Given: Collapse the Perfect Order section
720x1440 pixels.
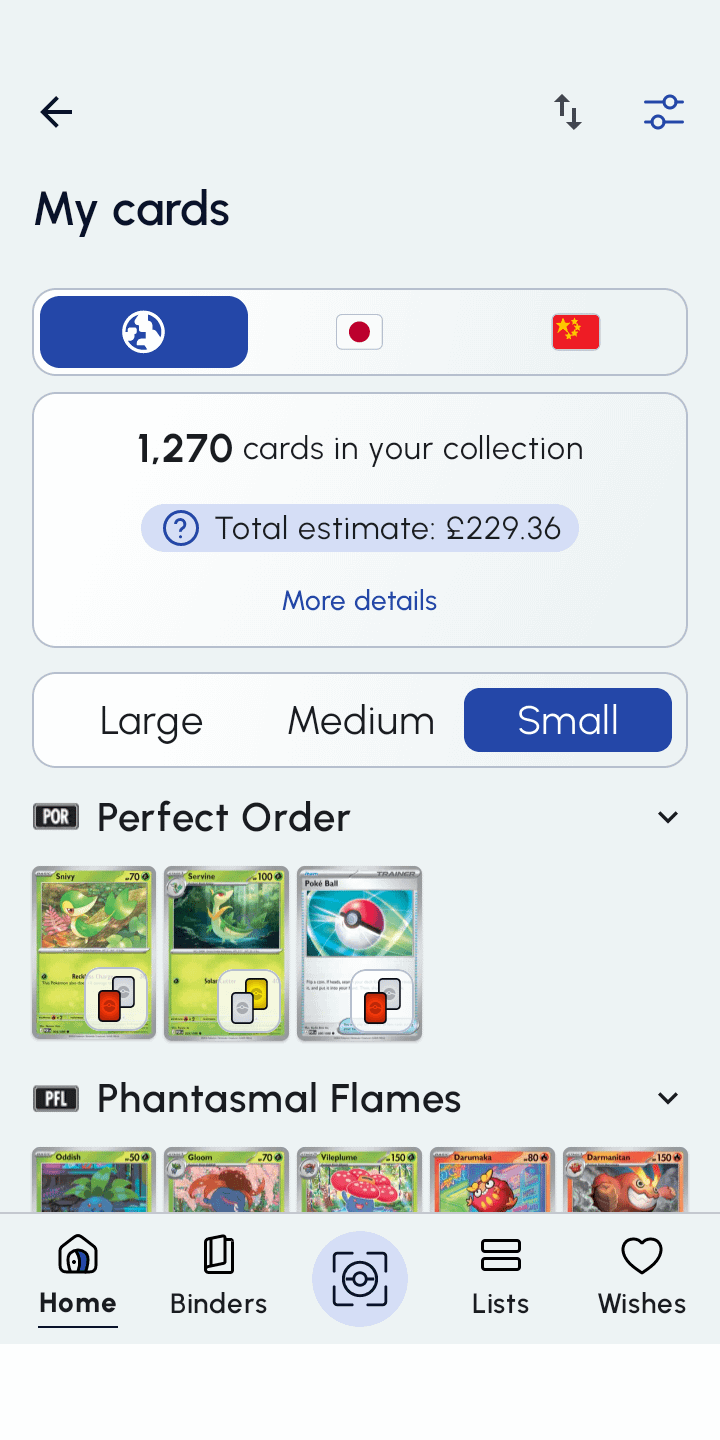Looking at the screenshot, I should pyautogui.click(x=668, y=818).
